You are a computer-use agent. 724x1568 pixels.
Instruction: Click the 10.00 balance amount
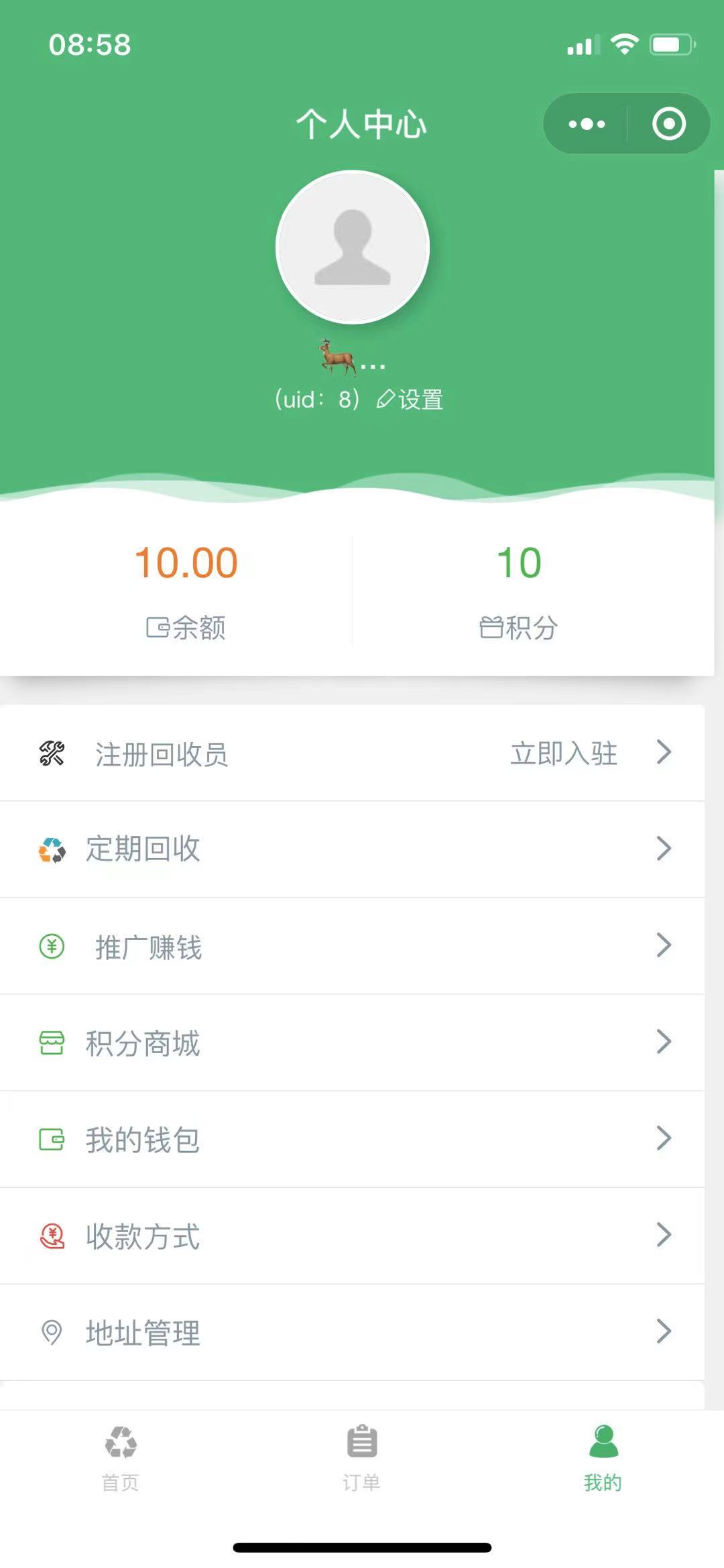pos(184,563)
